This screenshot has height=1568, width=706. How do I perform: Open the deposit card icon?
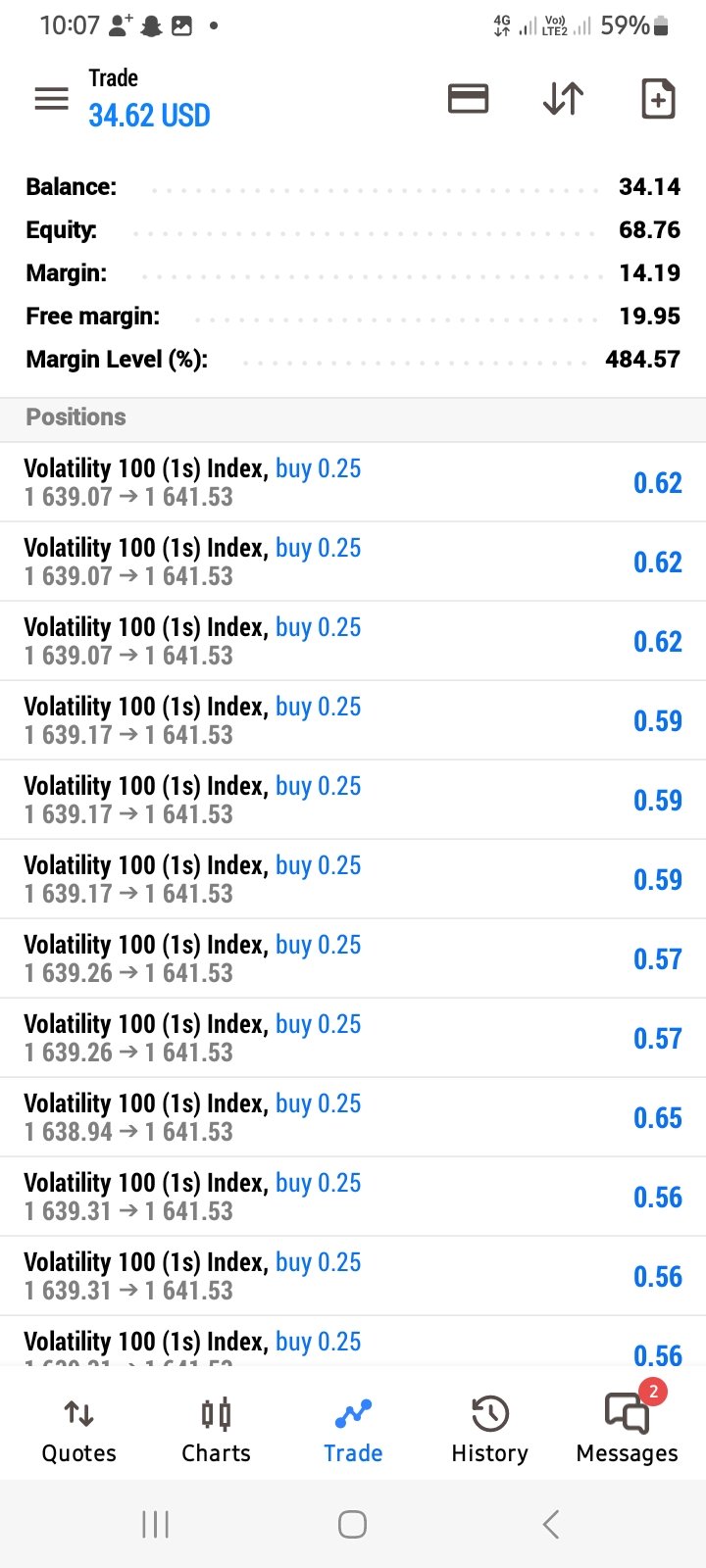coord(468,99)
